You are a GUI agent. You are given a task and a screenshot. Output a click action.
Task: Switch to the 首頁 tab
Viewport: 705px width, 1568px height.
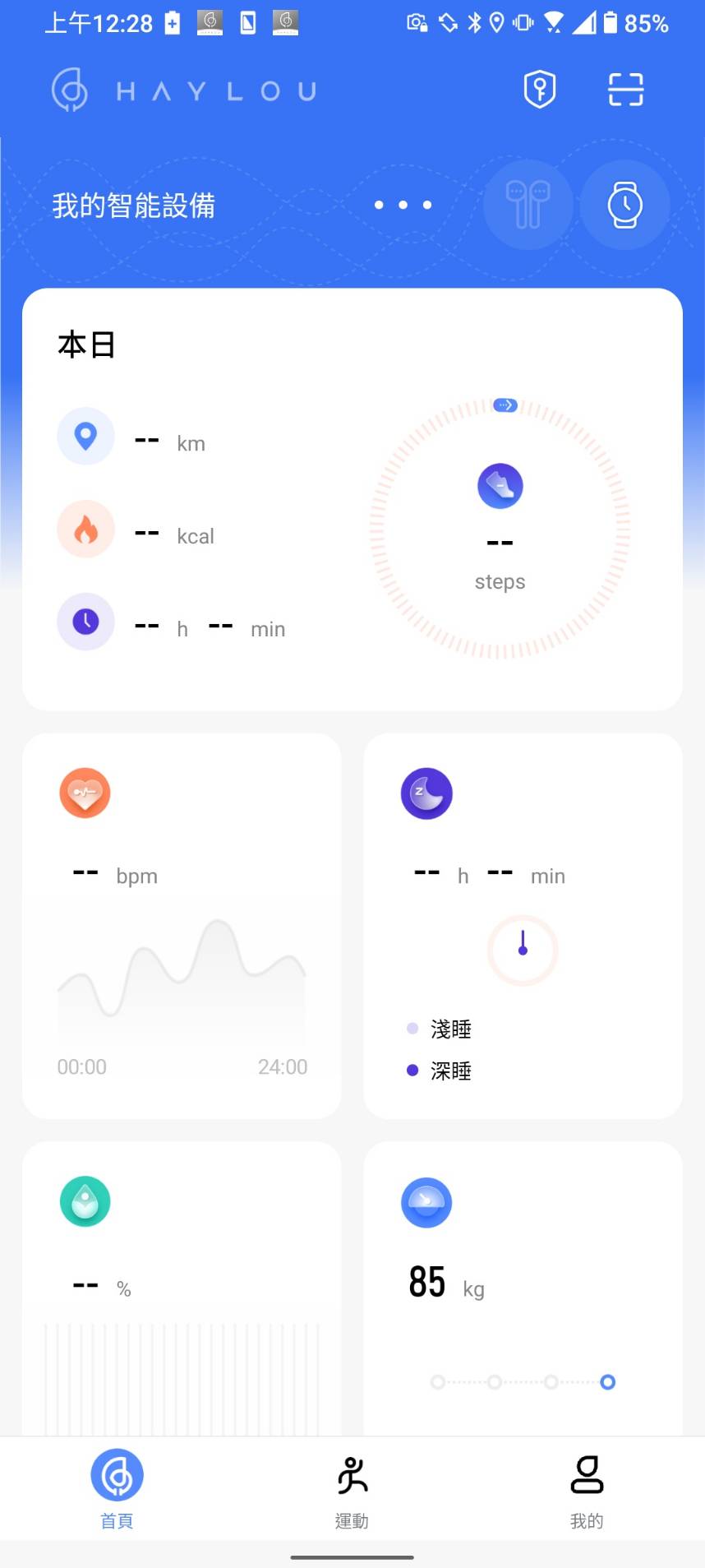(117, 1488)
